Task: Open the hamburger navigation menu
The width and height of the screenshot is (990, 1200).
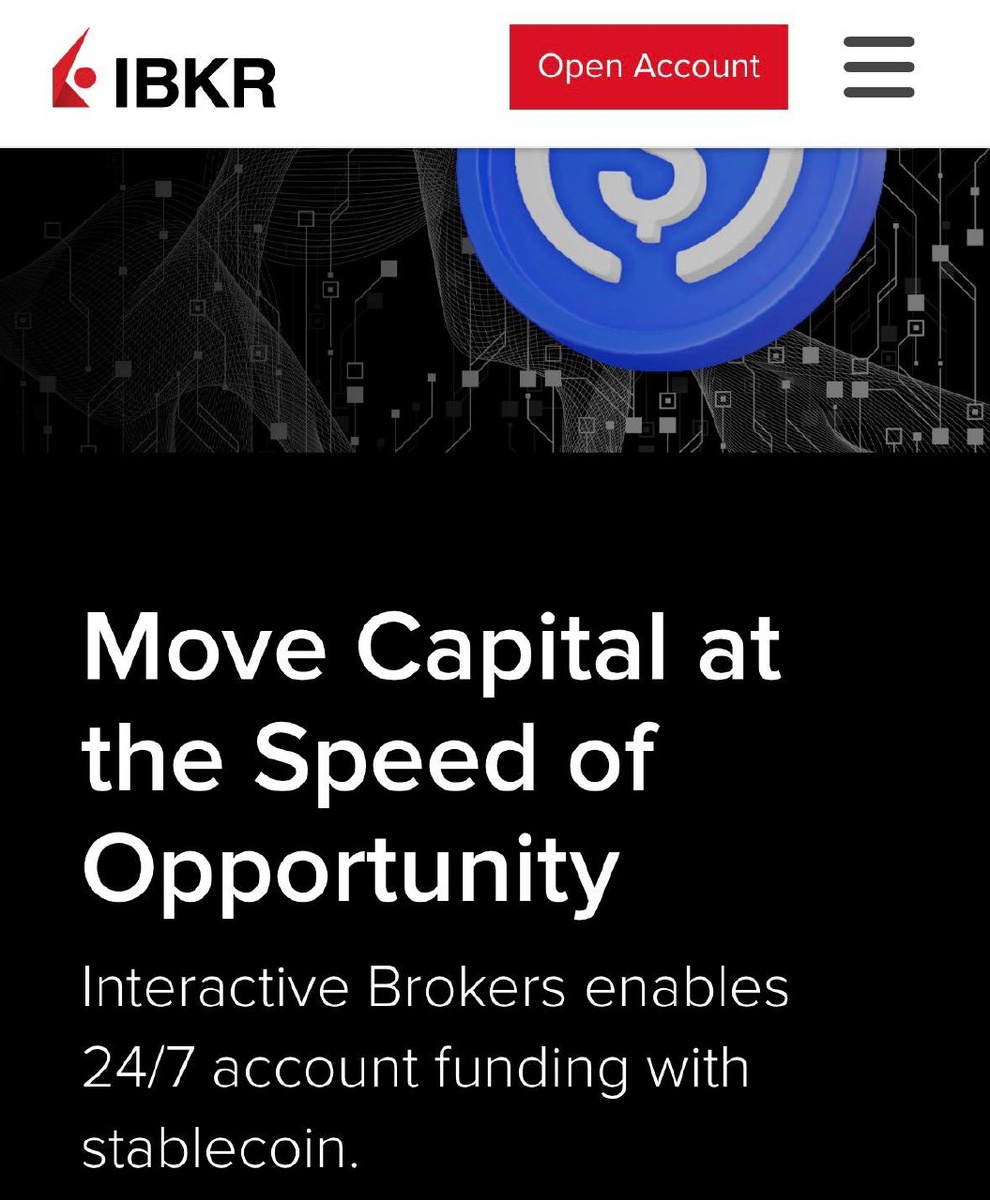Action: (x=879, y=67)
